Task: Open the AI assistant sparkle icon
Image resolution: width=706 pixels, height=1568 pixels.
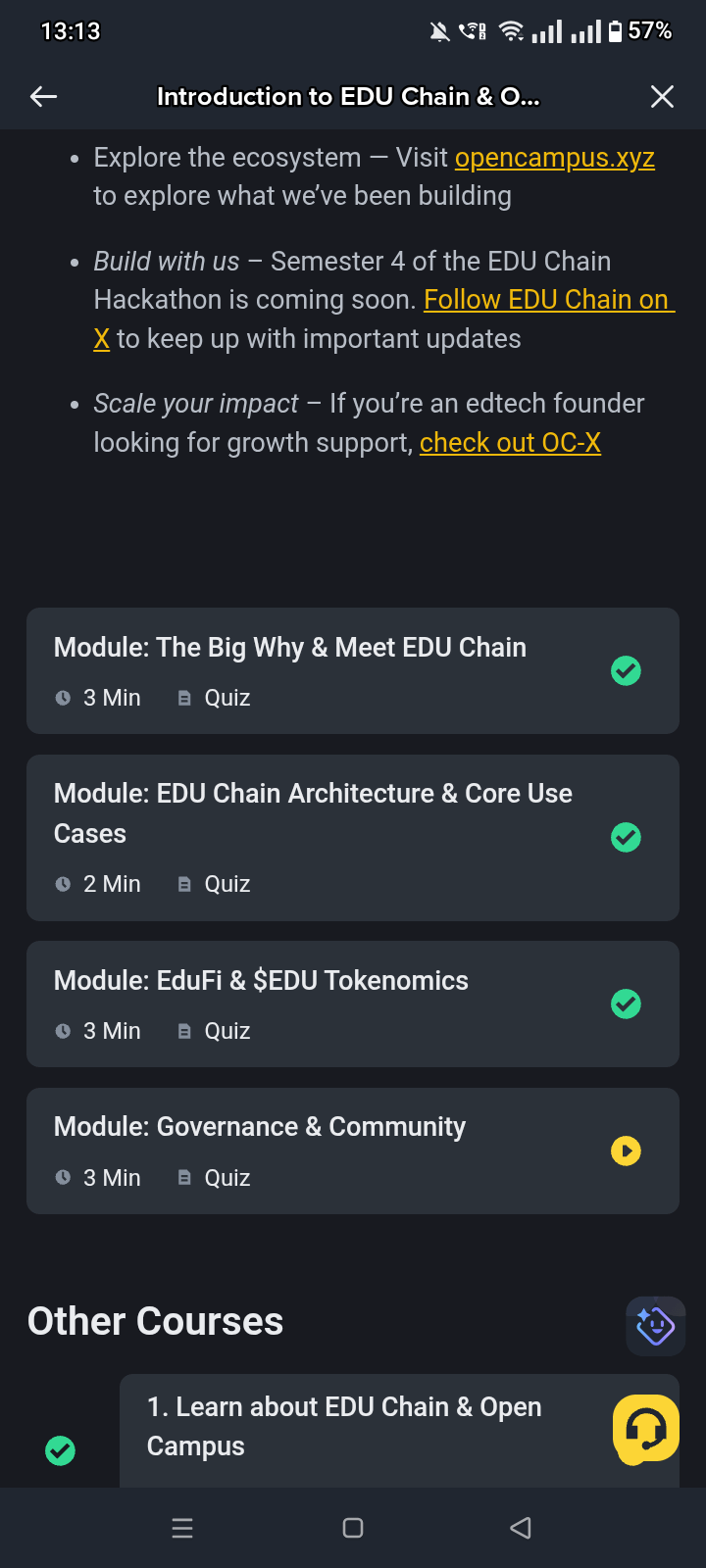Action: tap(655, 1326)
